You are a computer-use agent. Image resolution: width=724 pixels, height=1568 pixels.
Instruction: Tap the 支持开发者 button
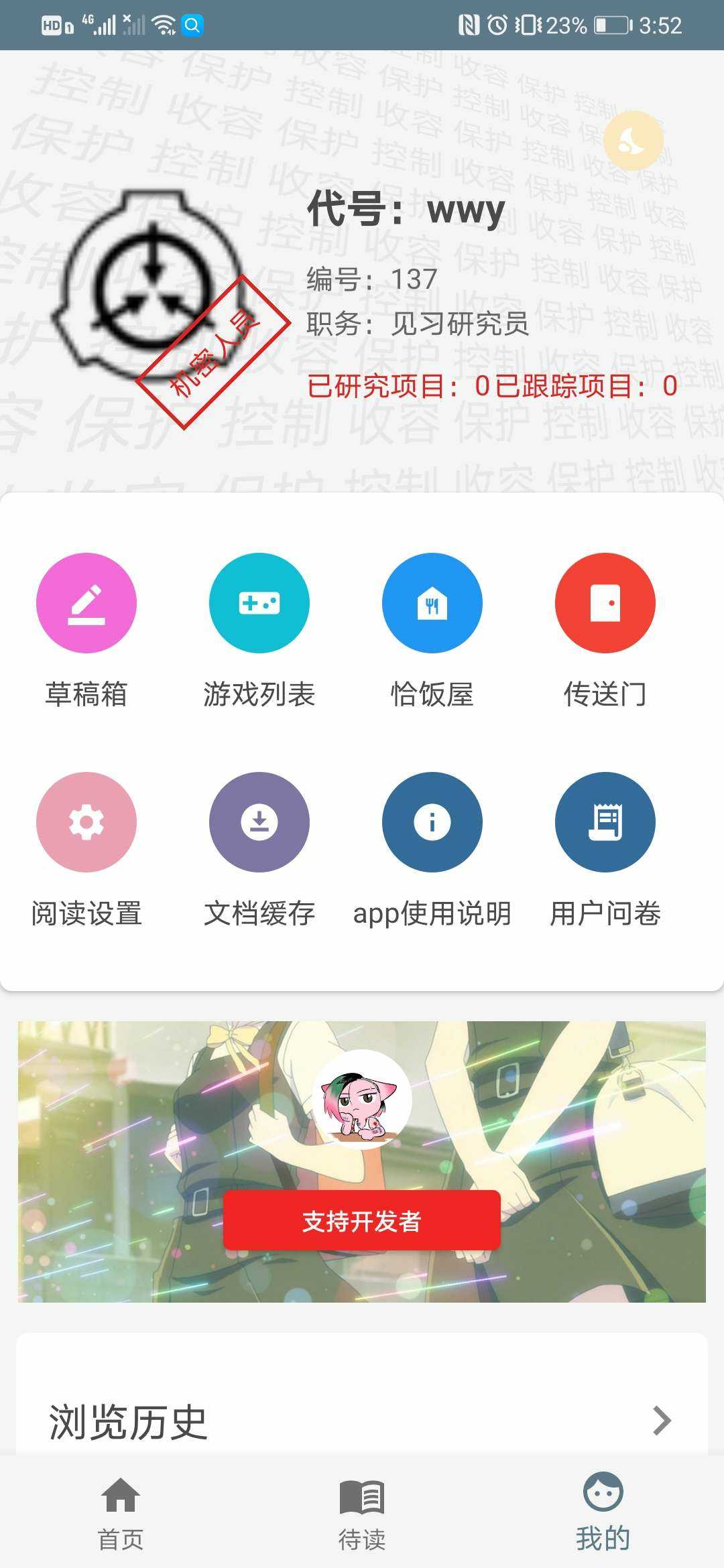click(x=362, y=1221)
